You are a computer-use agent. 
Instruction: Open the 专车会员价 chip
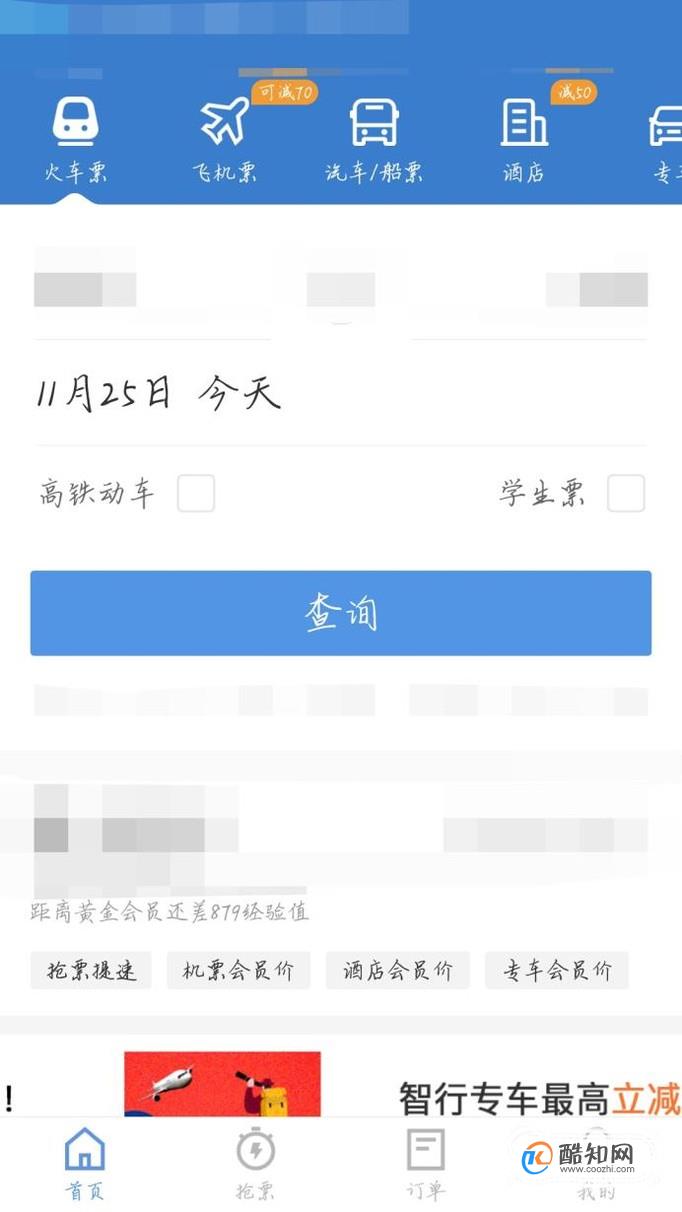pyautogui.click(x=557, y=970)
